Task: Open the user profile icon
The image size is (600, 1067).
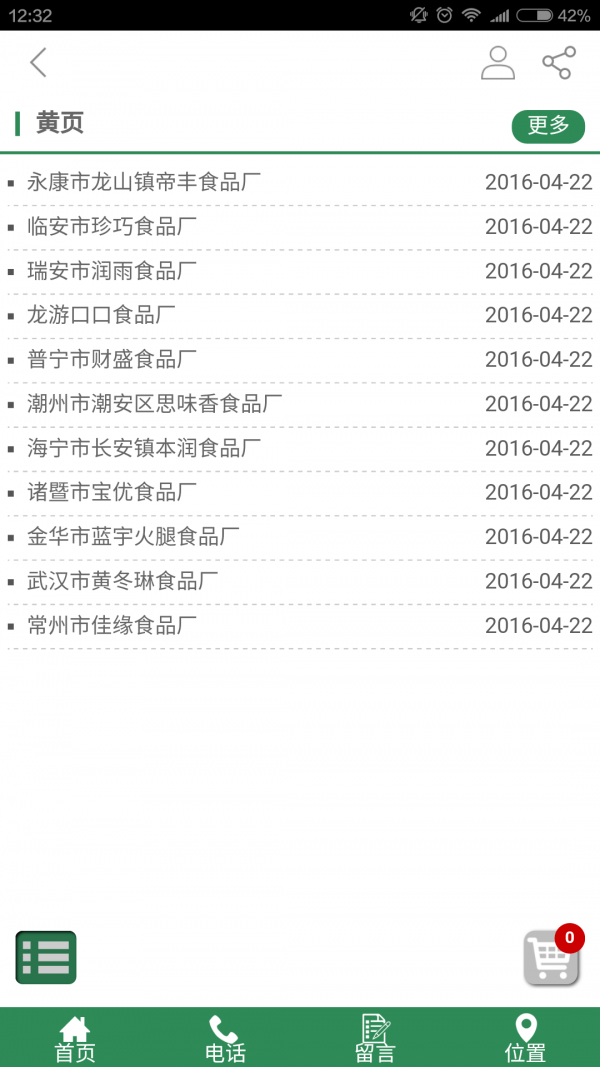Action: pos(497,63)
